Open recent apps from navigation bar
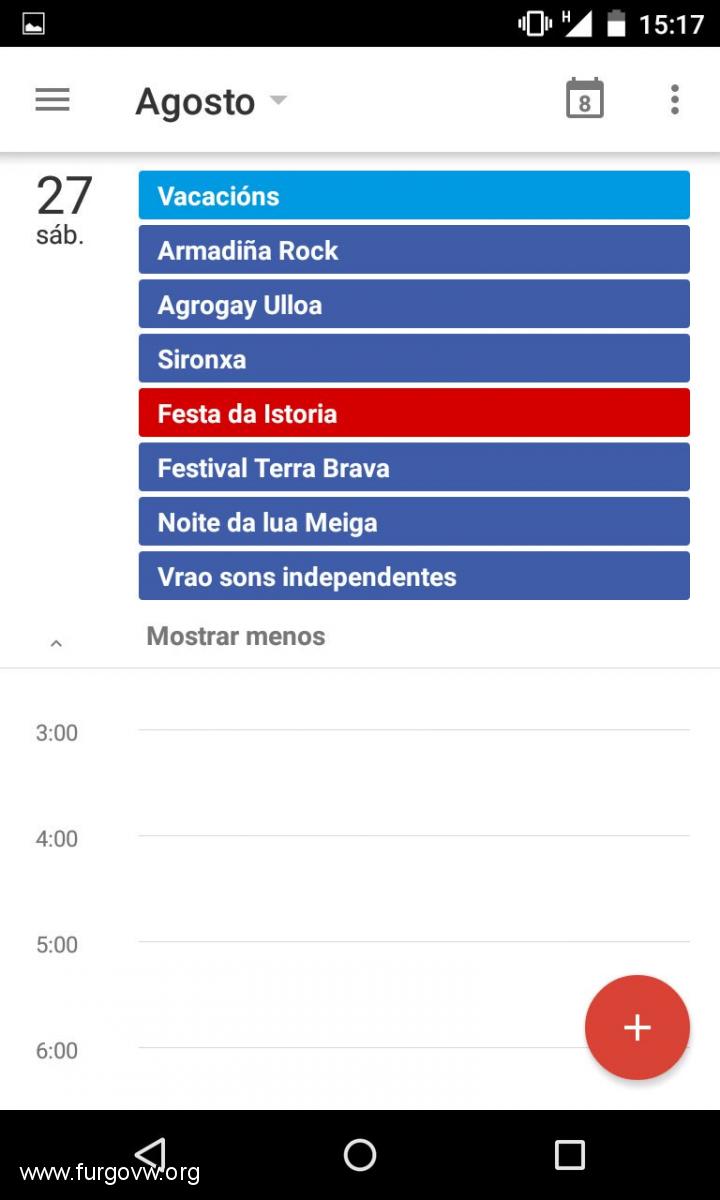 pos(570,1155)
